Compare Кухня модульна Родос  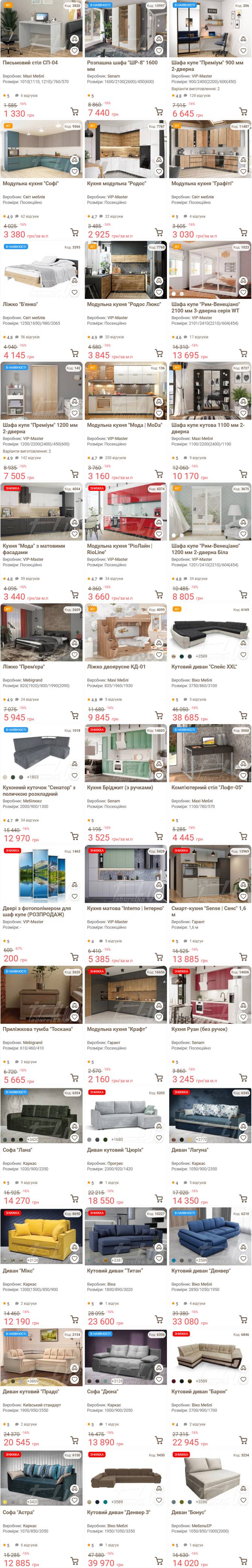pos(159,160)
